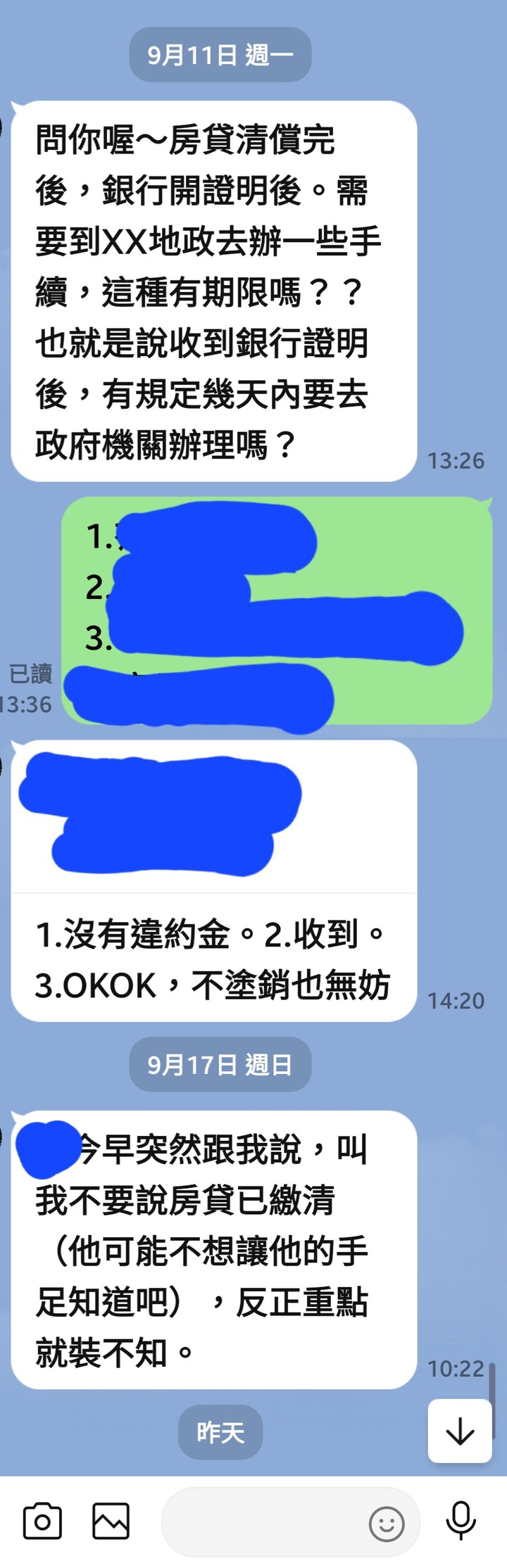
Task: Jump to latest messages with down arrow
Action: tap(460, 1431)
